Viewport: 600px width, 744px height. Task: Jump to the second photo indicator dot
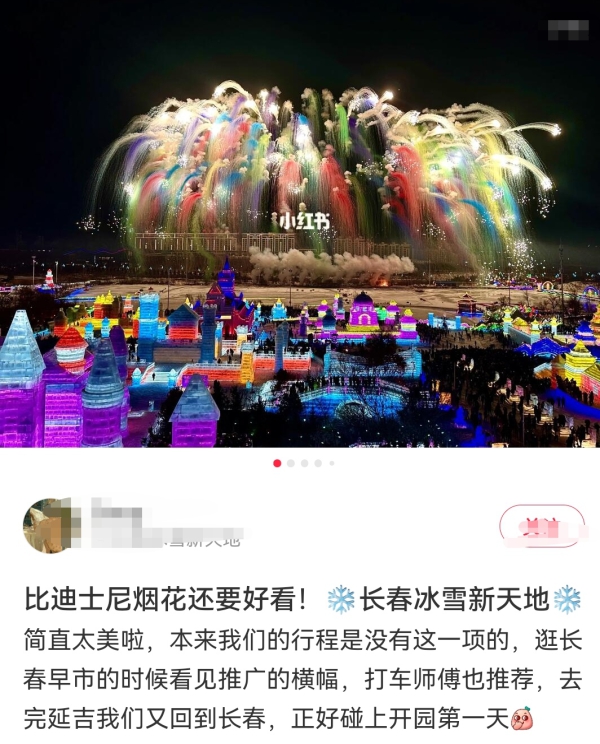291,463
